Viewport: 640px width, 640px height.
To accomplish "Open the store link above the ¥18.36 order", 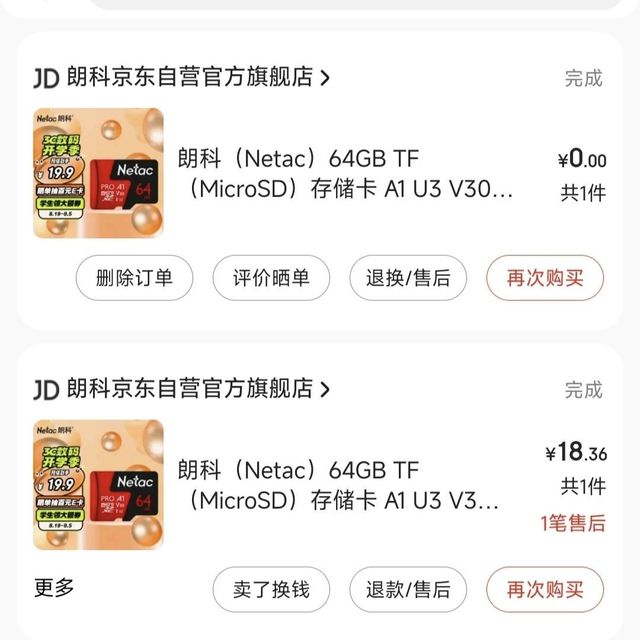I will pyautogui.click(x=190, y=388).
